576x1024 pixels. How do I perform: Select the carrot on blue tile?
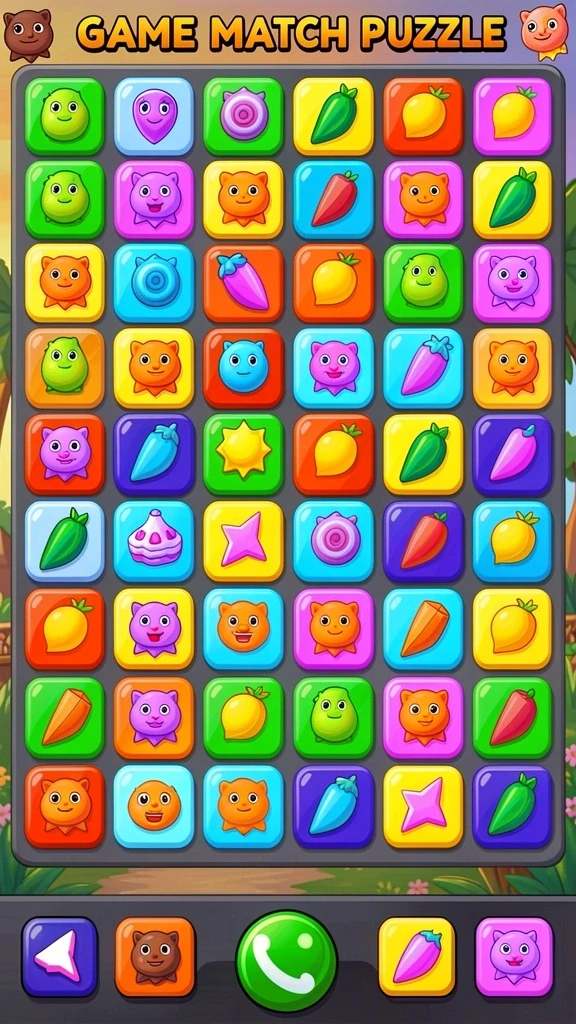pos(423,628)
